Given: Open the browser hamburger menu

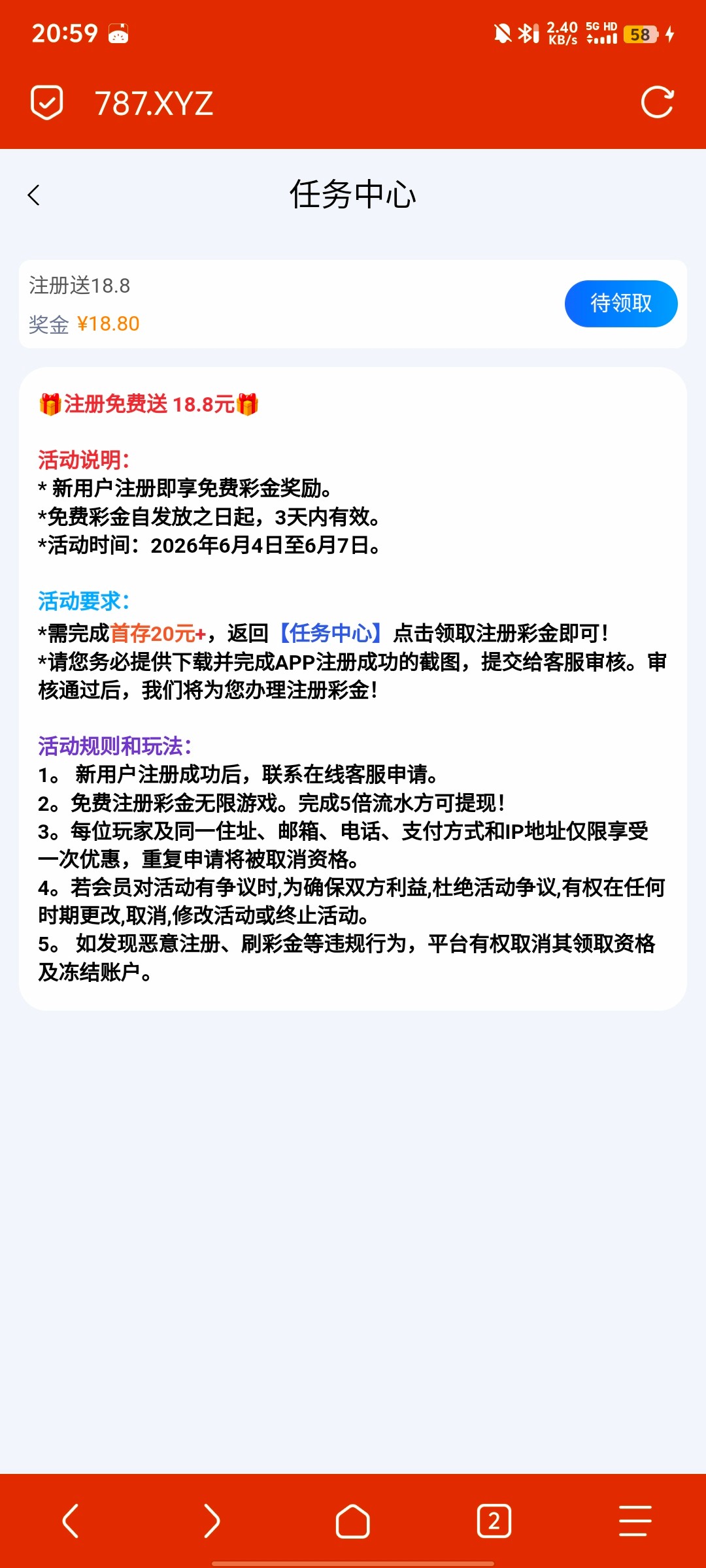Looking at the screenshot, I should [635, 1521].
